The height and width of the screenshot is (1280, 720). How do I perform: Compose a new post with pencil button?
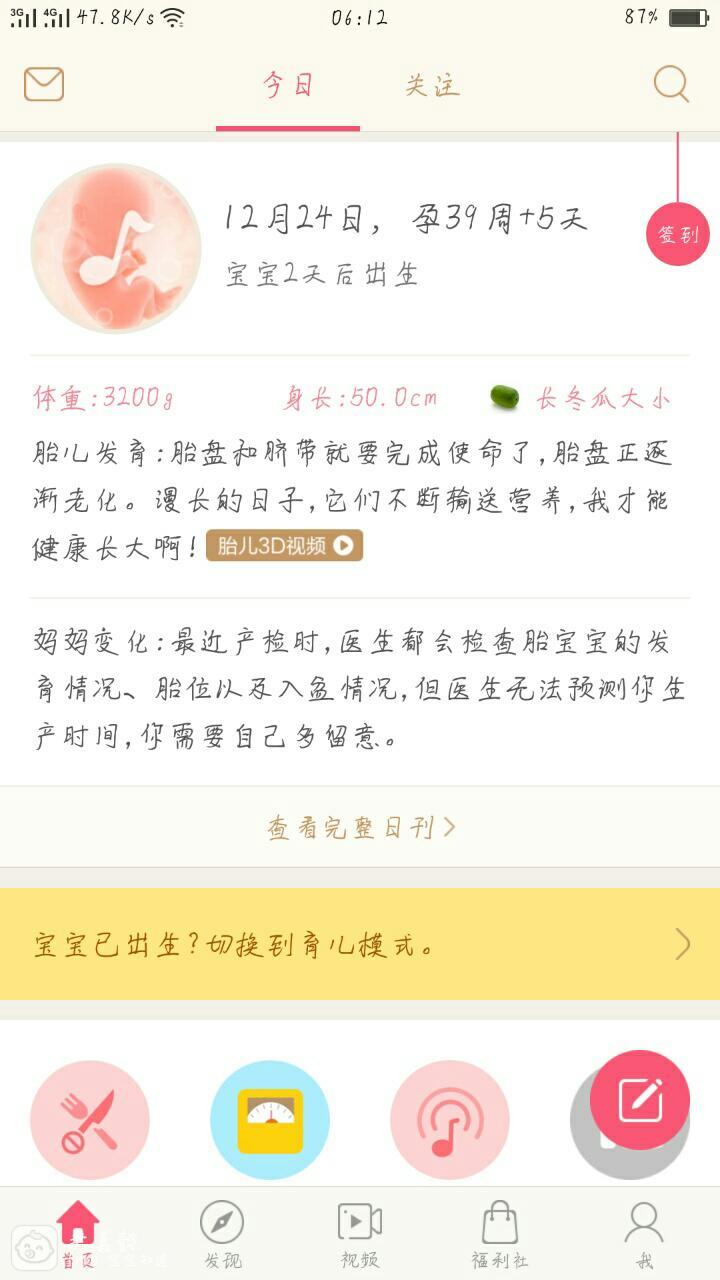pyautogui.click(x=640, y=1100)
